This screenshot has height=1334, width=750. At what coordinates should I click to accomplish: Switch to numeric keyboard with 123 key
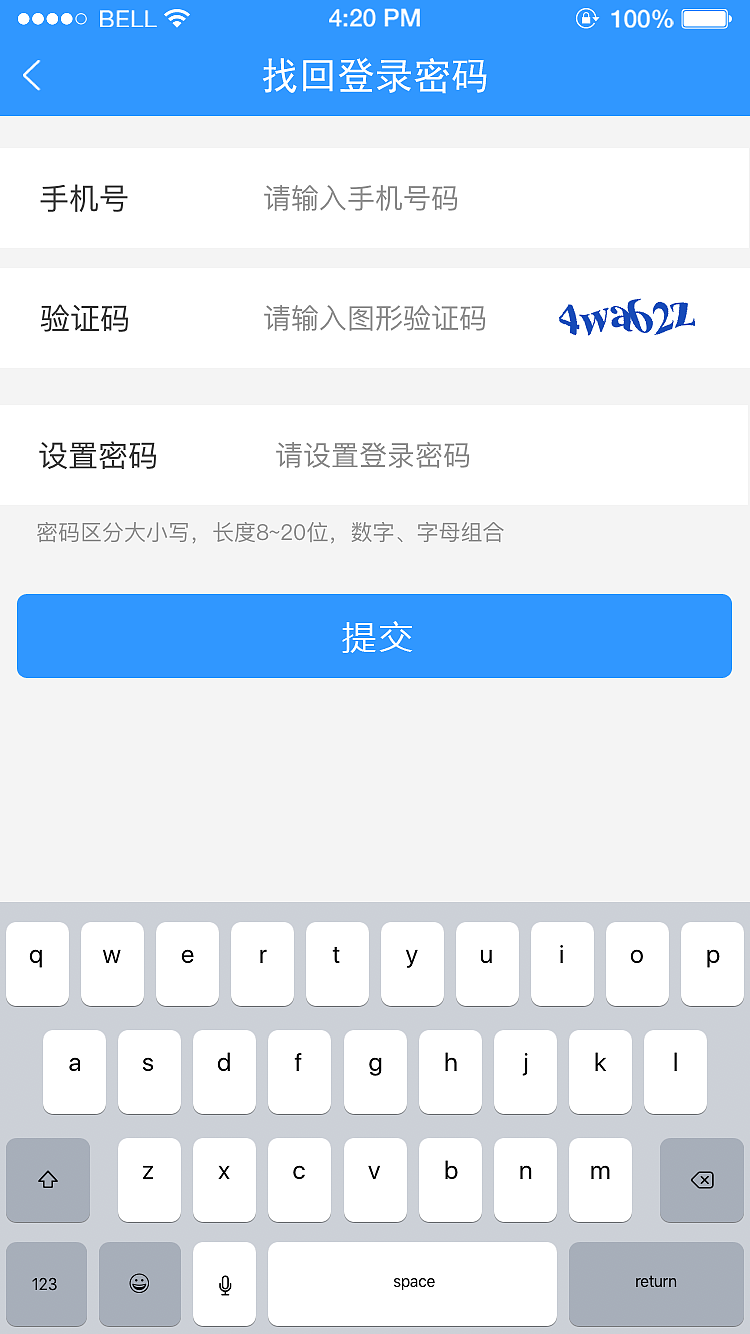pos(46,1285)
